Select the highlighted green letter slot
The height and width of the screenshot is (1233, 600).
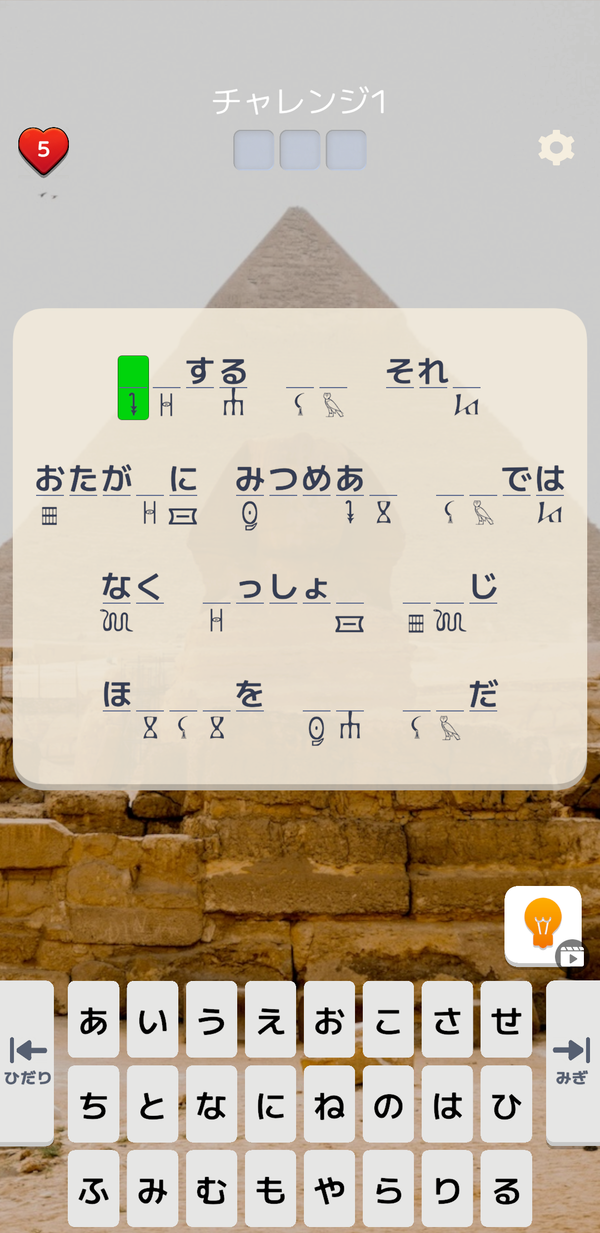[133, 388]
